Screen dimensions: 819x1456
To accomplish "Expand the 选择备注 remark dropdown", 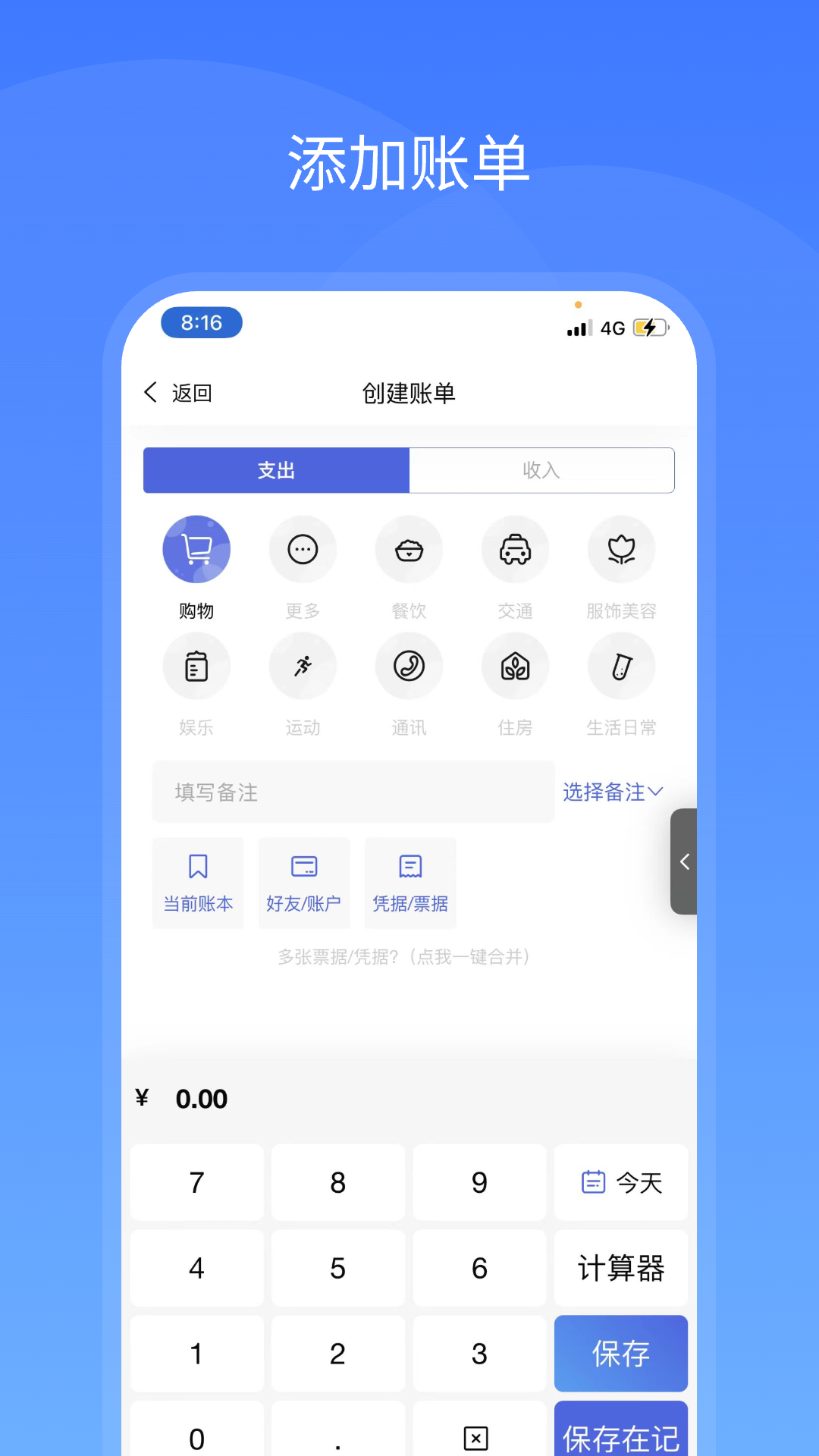I will [x=613, y=792].
